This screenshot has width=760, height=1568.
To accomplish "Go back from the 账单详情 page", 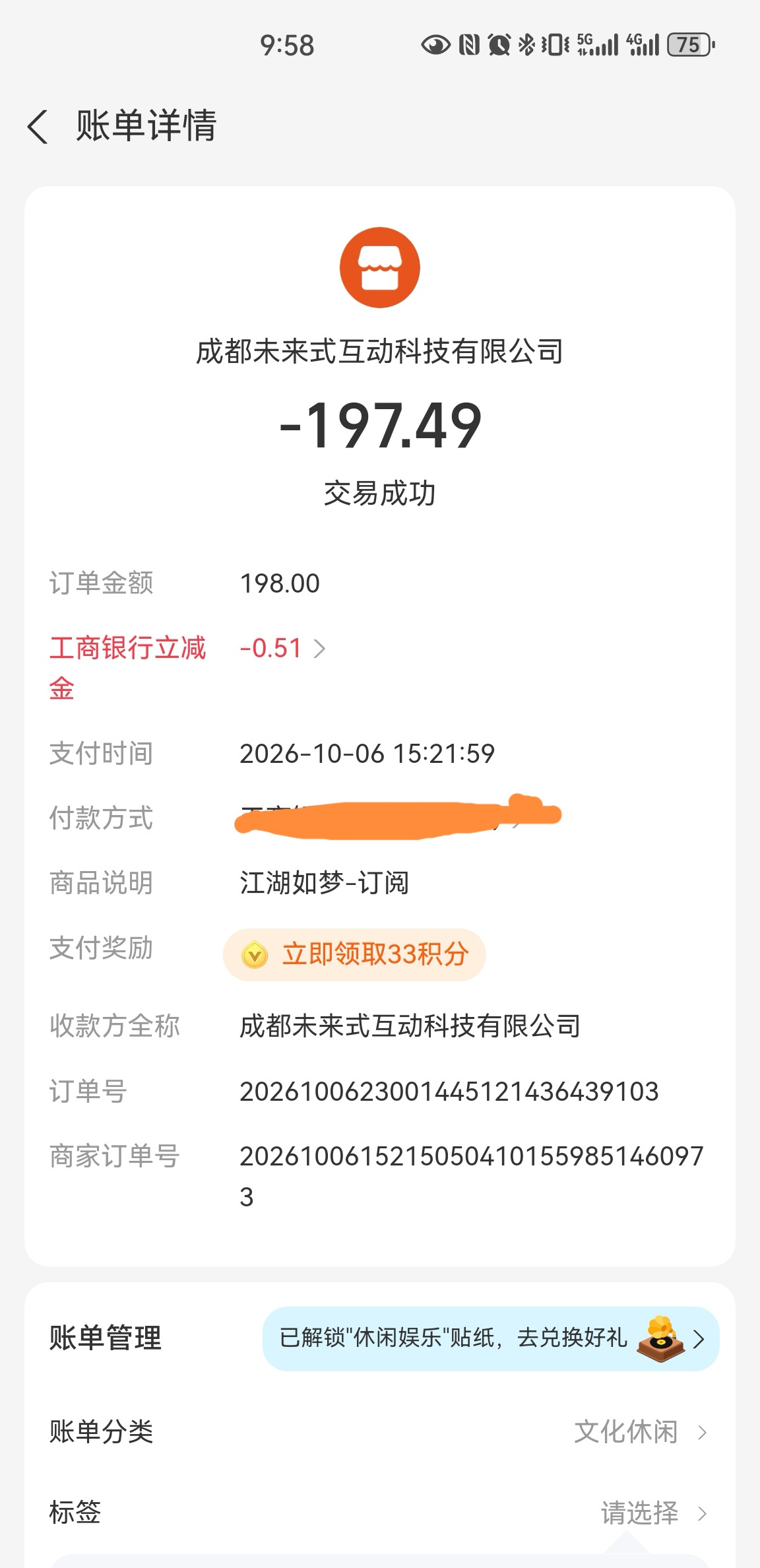I will click(38, 126).
